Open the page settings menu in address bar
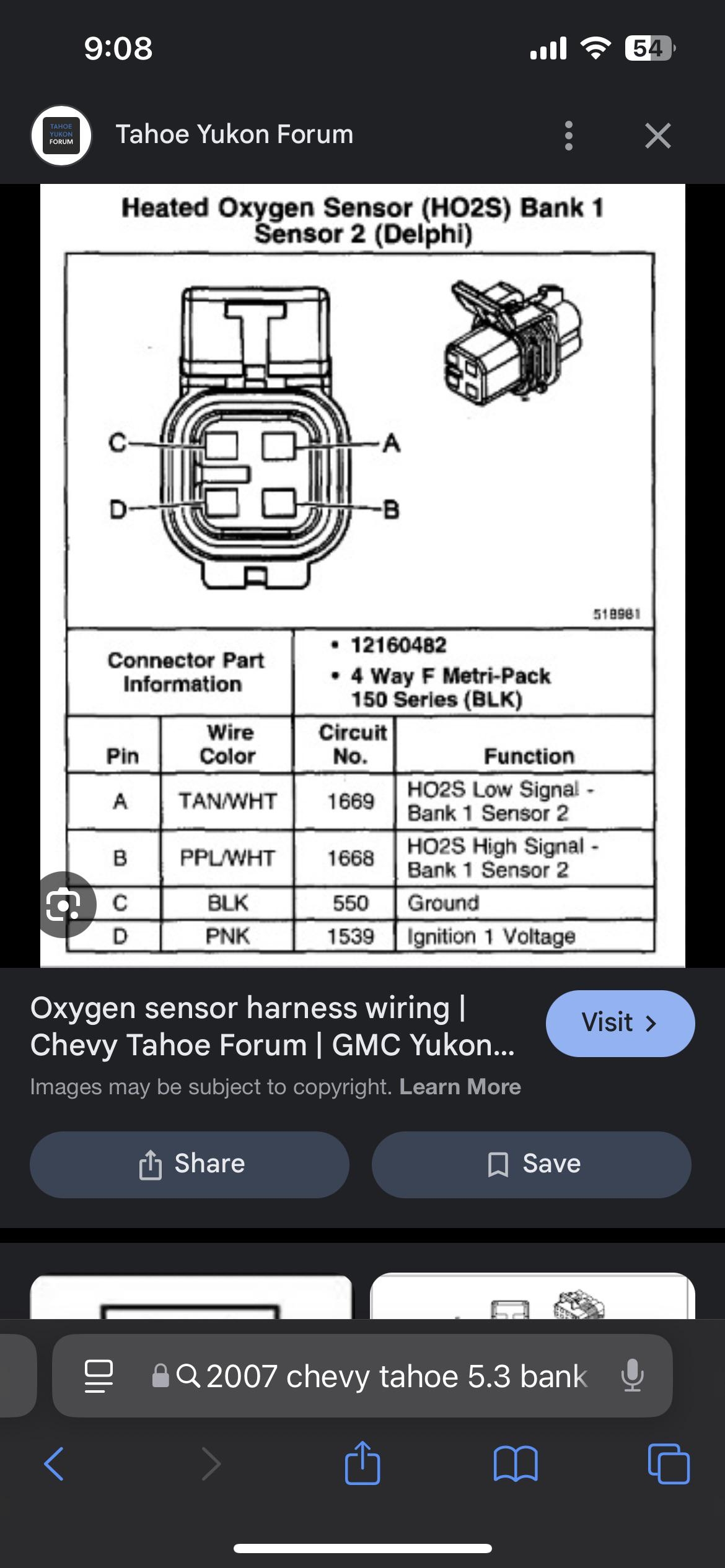725x1568 pixels. [x=99, y=1376]
